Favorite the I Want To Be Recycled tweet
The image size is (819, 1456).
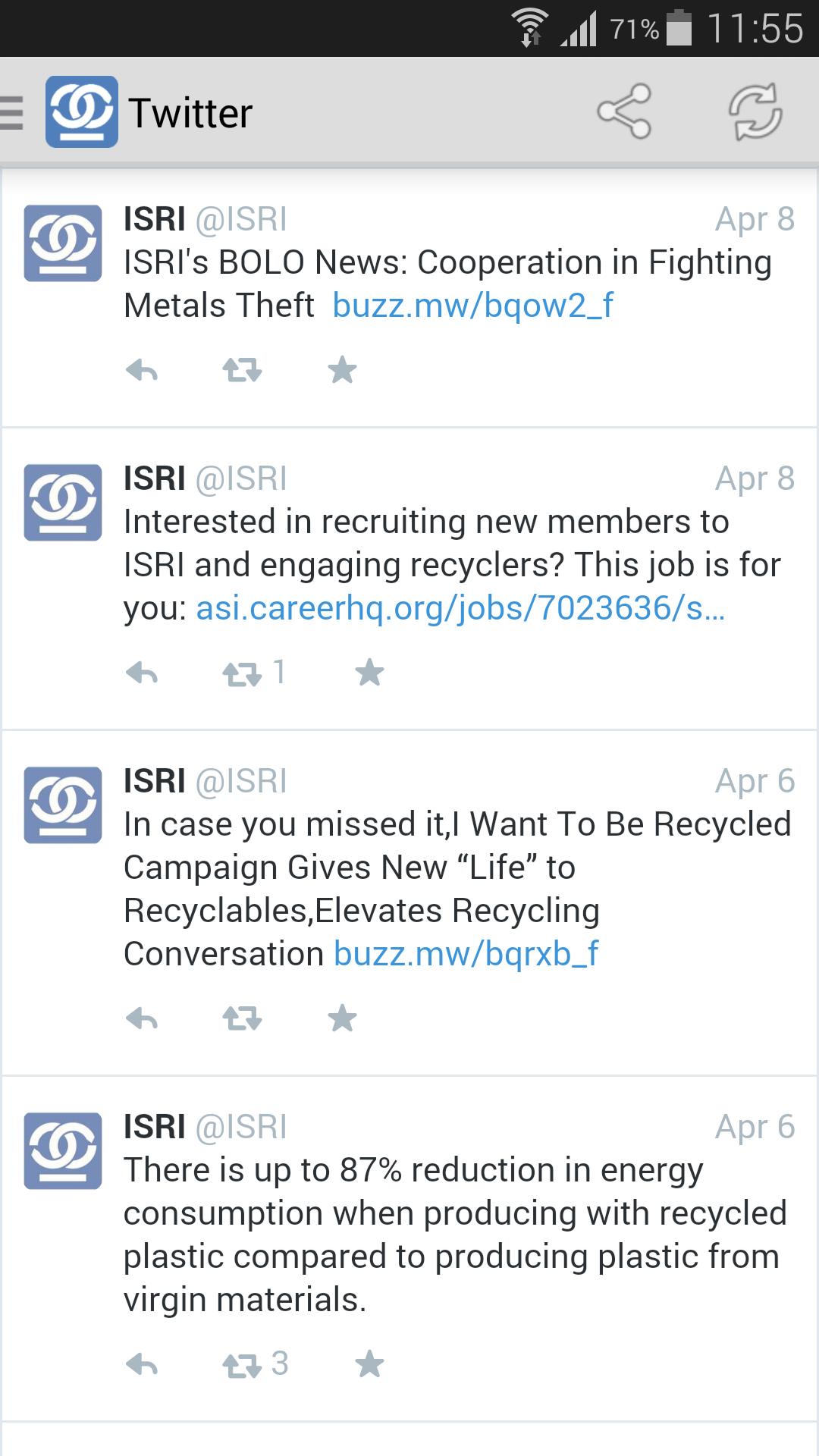pyautogui.click(x=342, y=1018)
